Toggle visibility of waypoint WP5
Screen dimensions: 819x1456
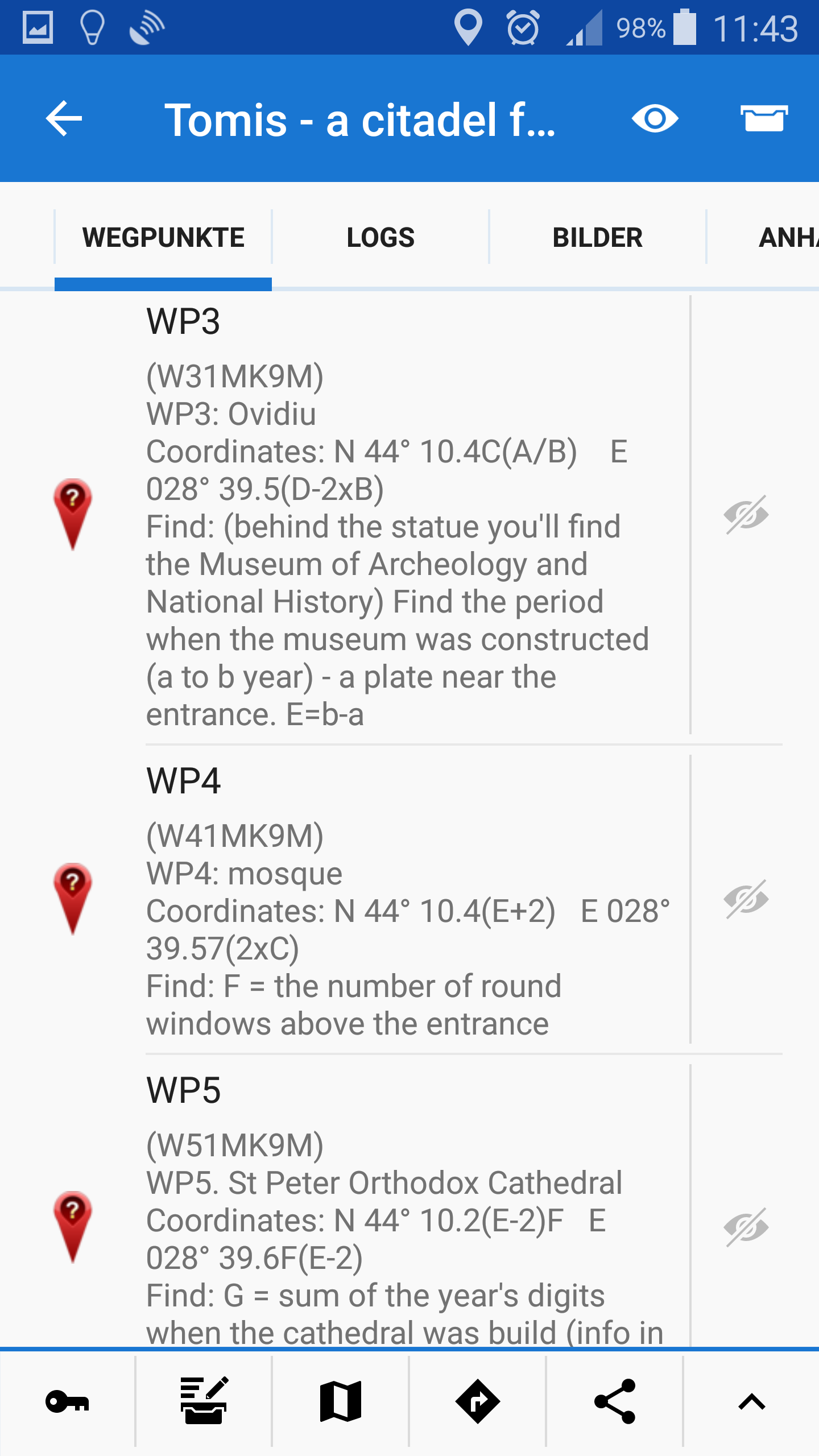[746, 1227]
